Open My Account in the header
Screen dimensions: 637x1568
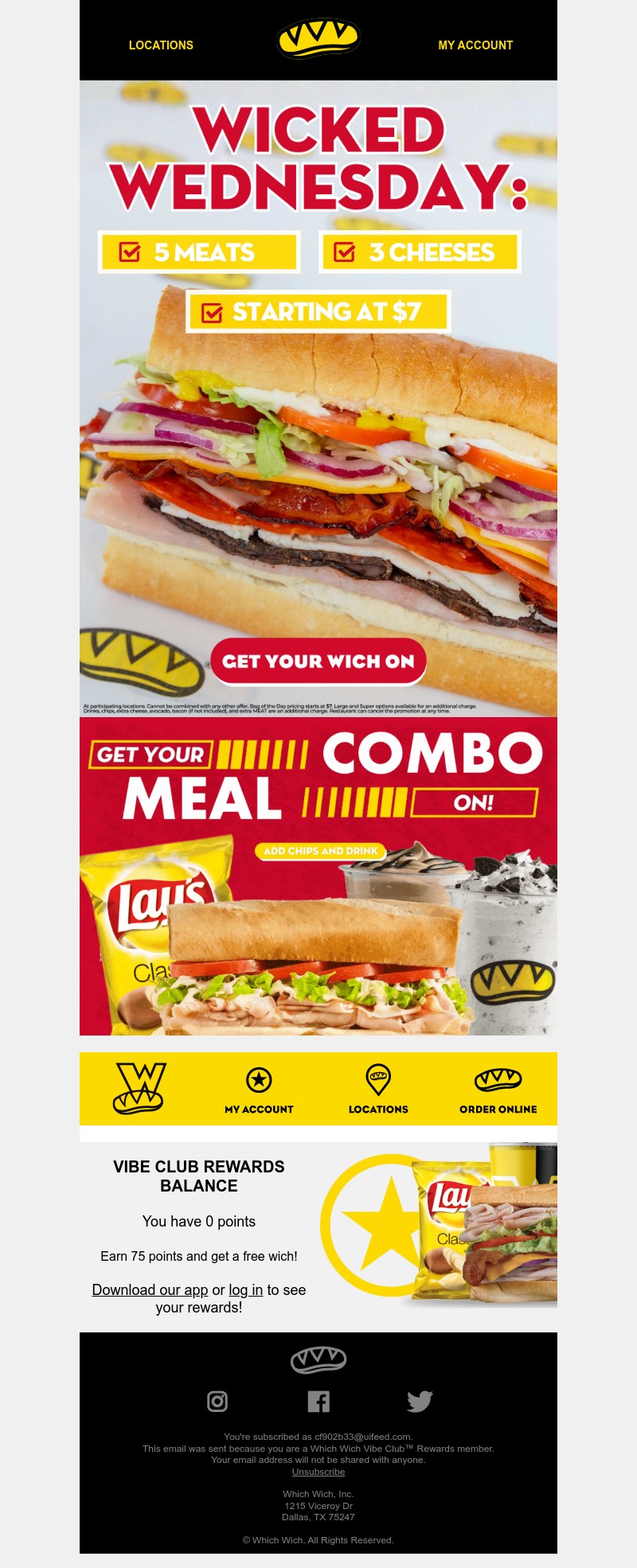tap(475, 45)
